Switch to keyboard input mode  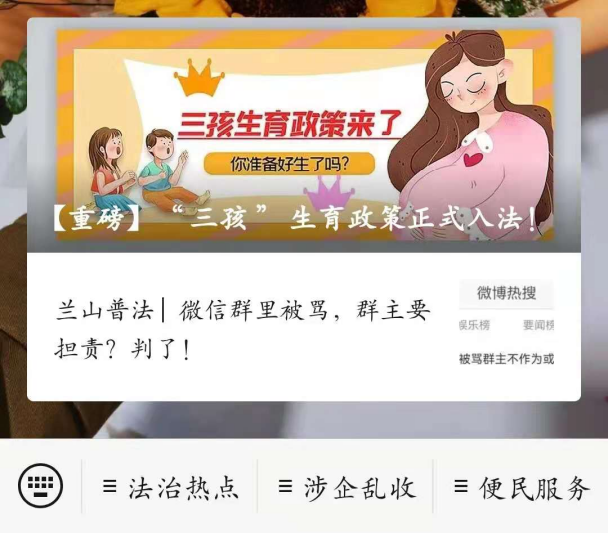(40, 487)
